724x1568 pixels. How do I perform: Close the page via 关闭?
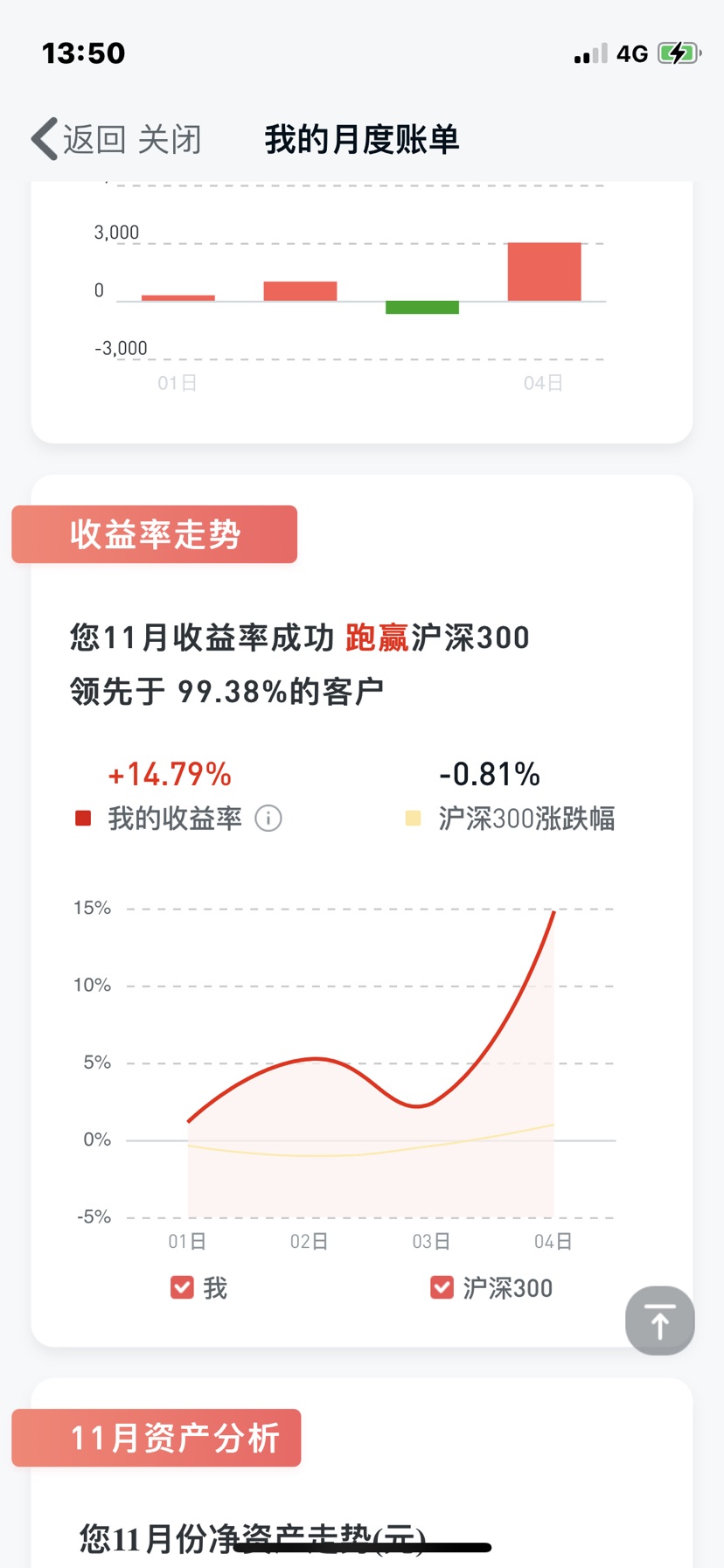(170, 139)
